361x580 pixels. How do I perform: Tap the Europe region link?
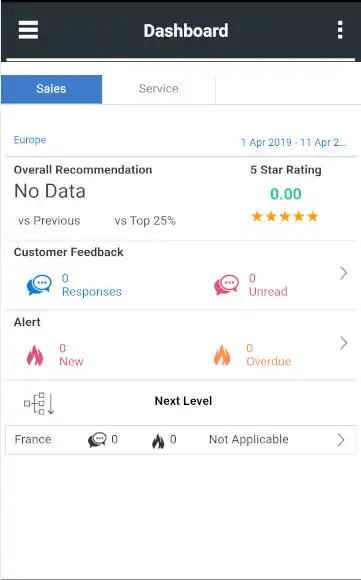pos(30,140)
